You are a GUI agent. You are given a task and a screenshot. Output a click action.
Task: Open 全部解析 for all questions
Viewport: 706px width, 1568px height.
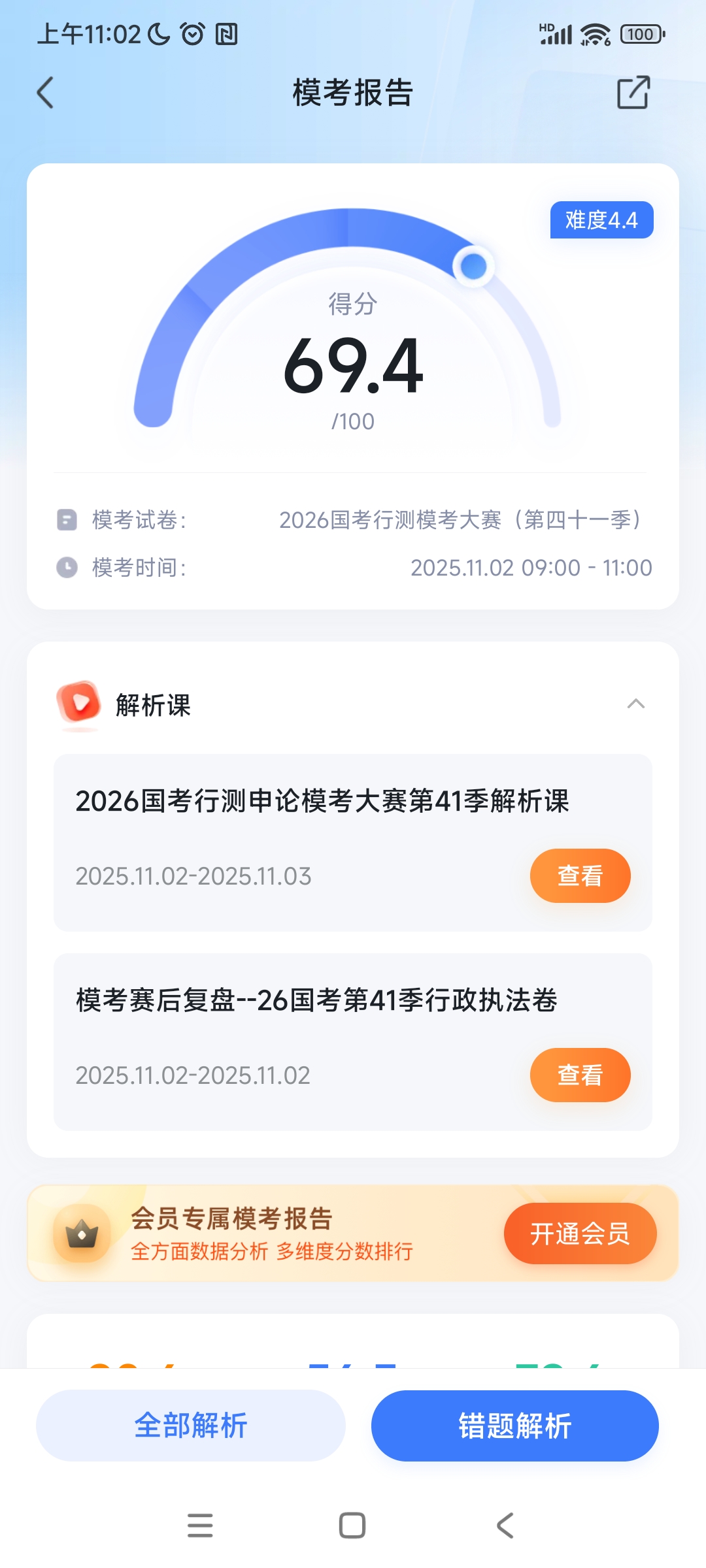(x=191, y=1426)
